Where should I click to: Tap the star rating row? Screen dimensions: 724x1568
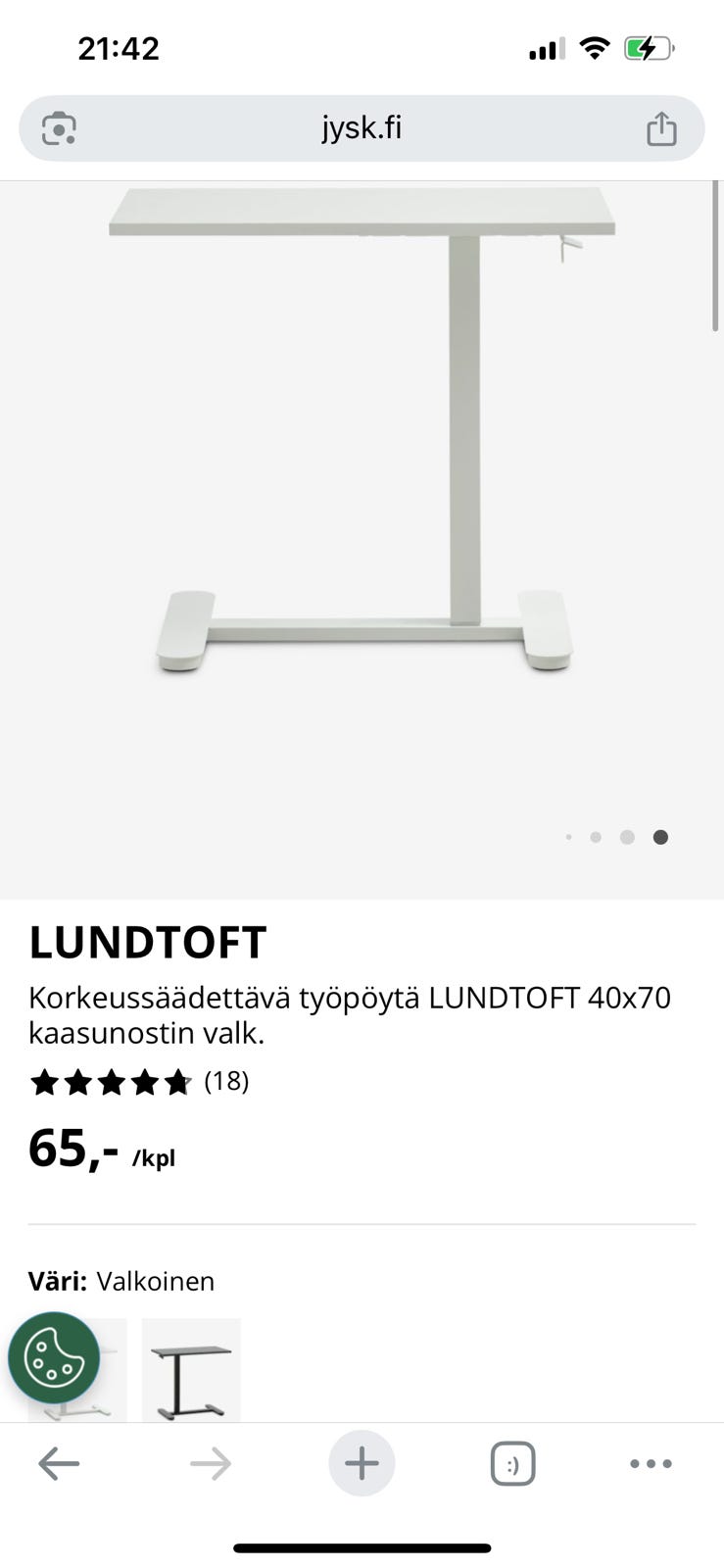(111, 1082)
